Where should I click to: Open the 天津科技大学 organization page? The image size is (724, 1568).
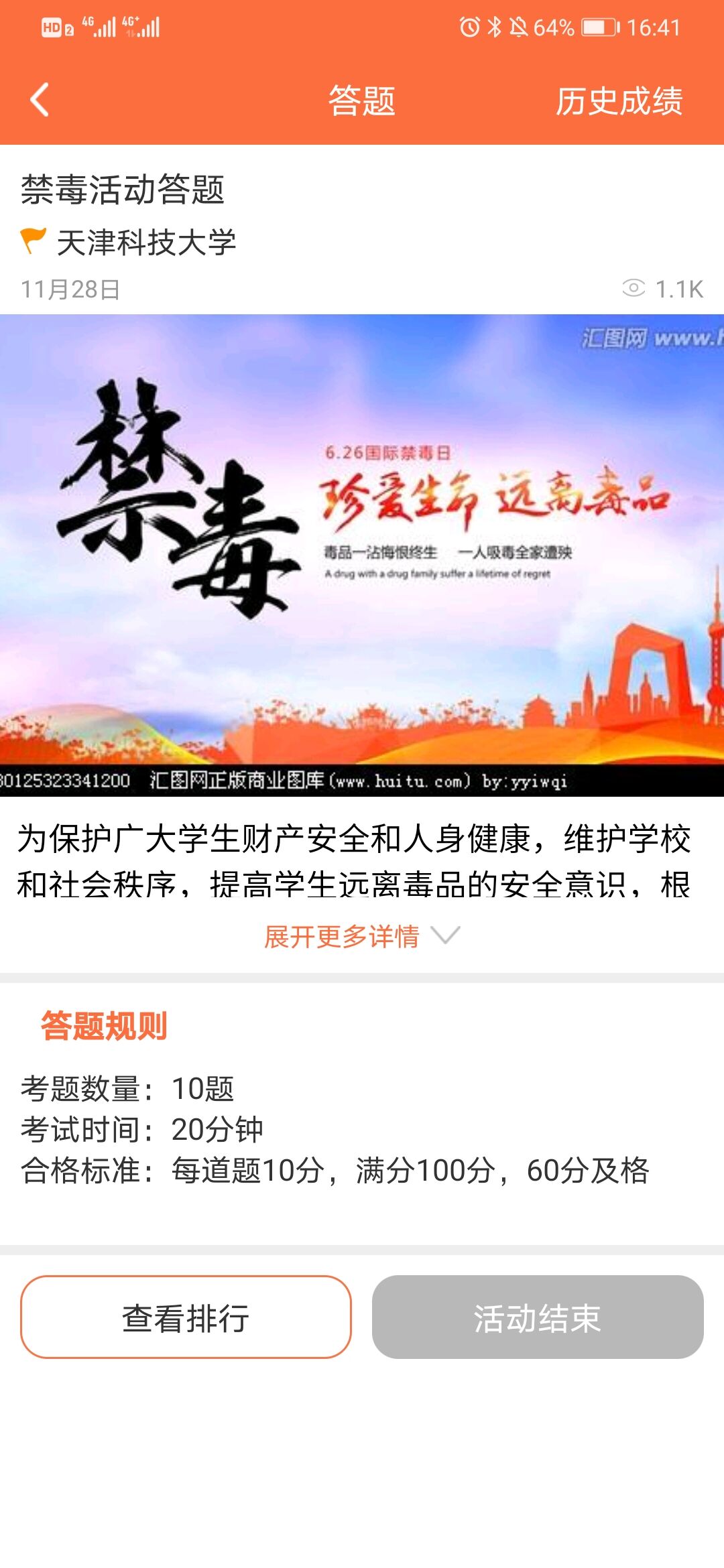tap(145, 243)
